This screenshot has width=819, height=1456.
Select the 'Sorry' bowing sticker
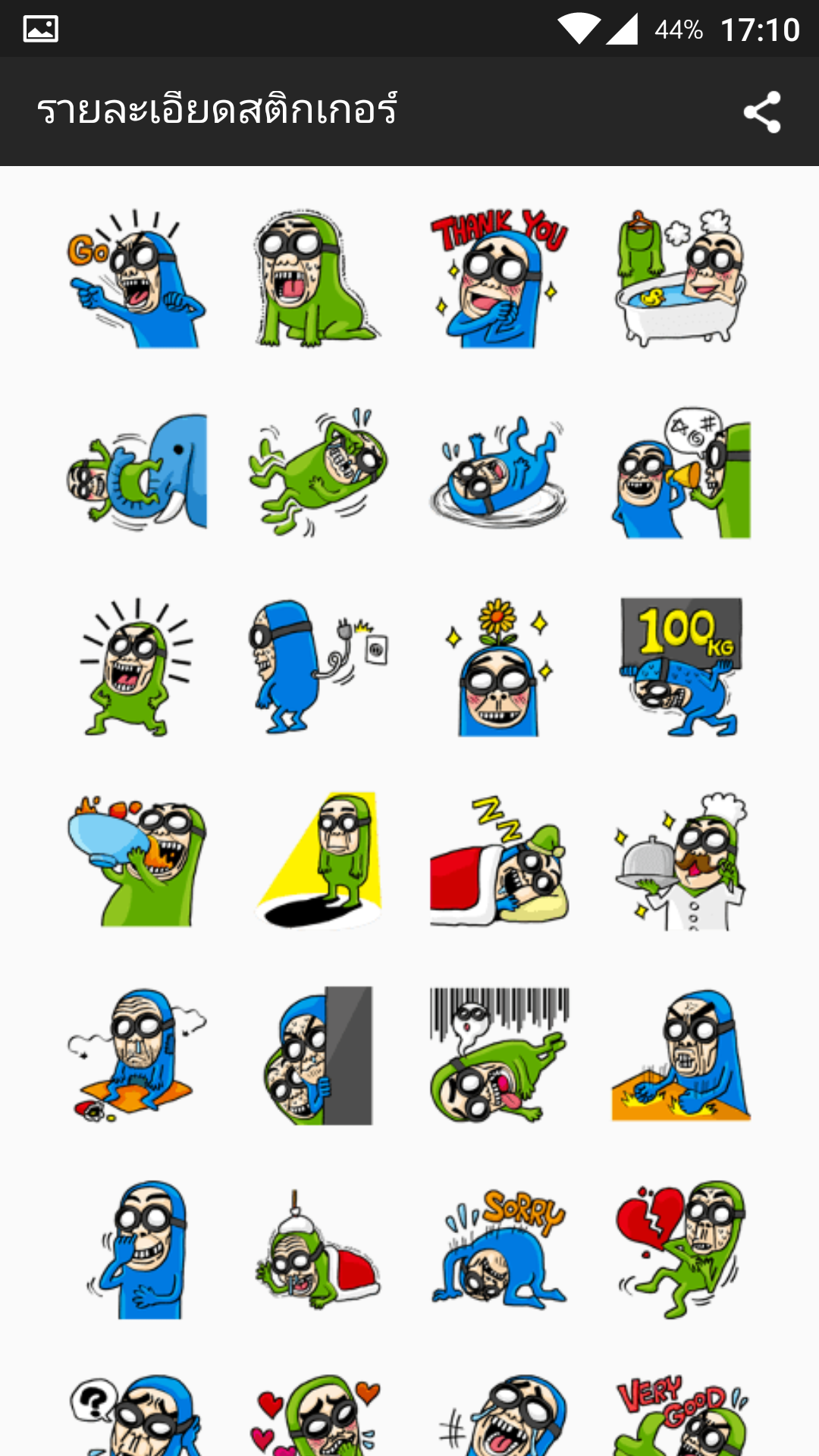[x=499, y=1249]
